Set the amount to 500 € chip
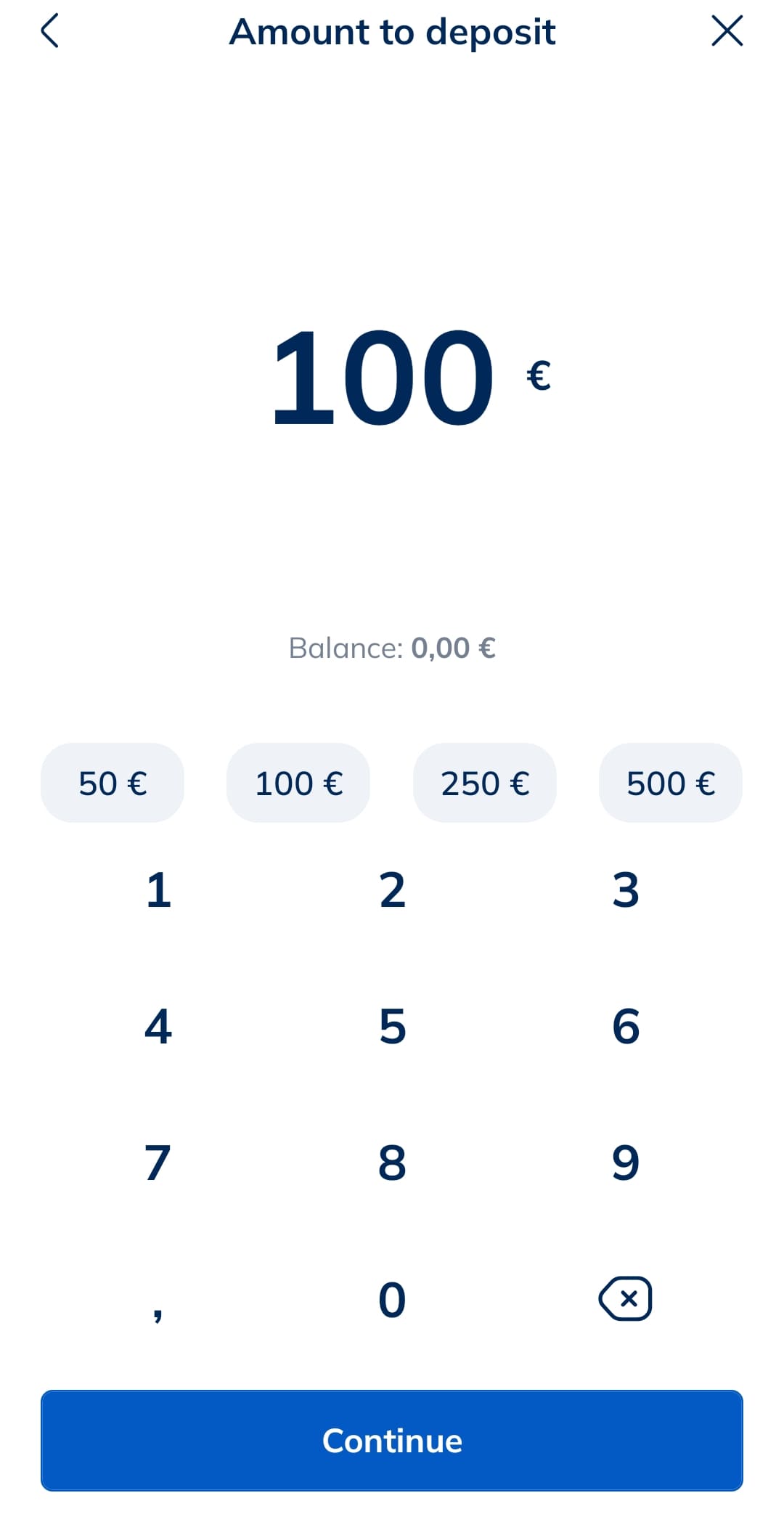The width and height of the screenshot is (784, 1530). point(671,783)
